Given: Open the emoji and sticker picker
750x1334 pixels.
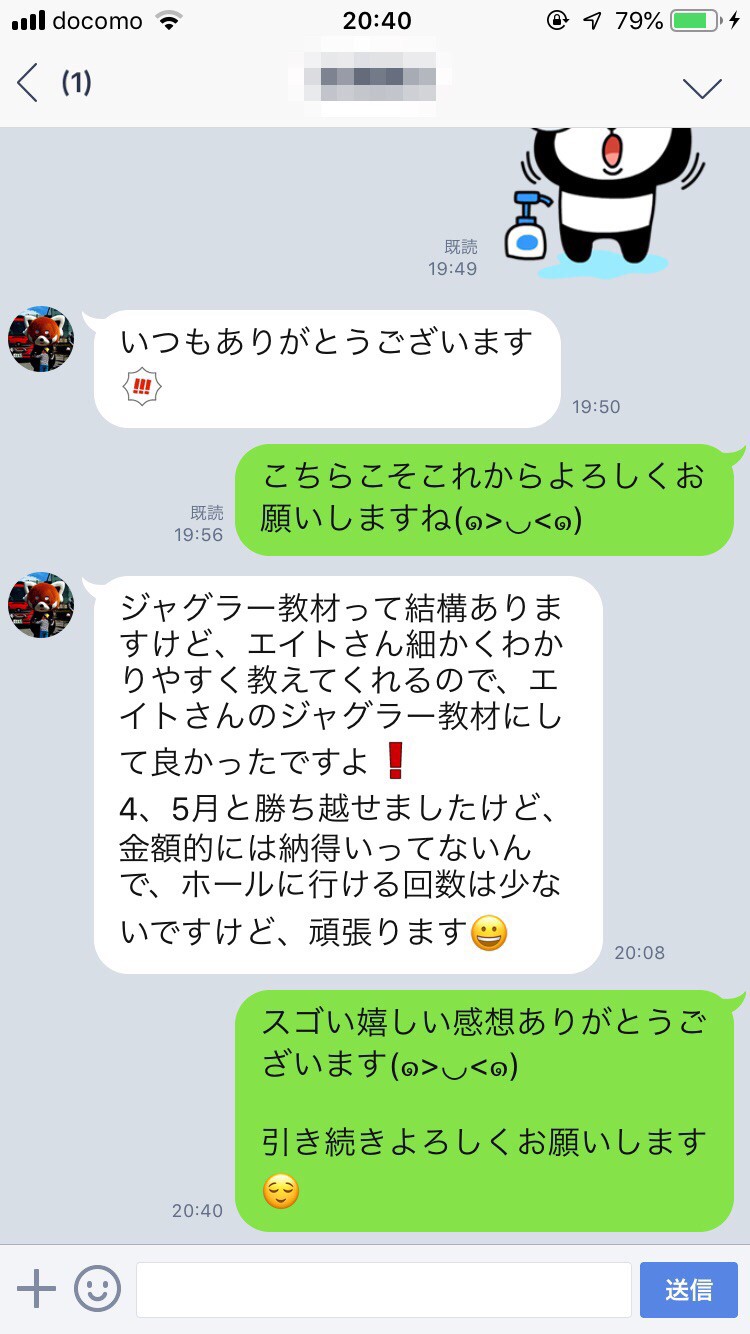Looking at the screenshot, I should (x=97, y=1289).
